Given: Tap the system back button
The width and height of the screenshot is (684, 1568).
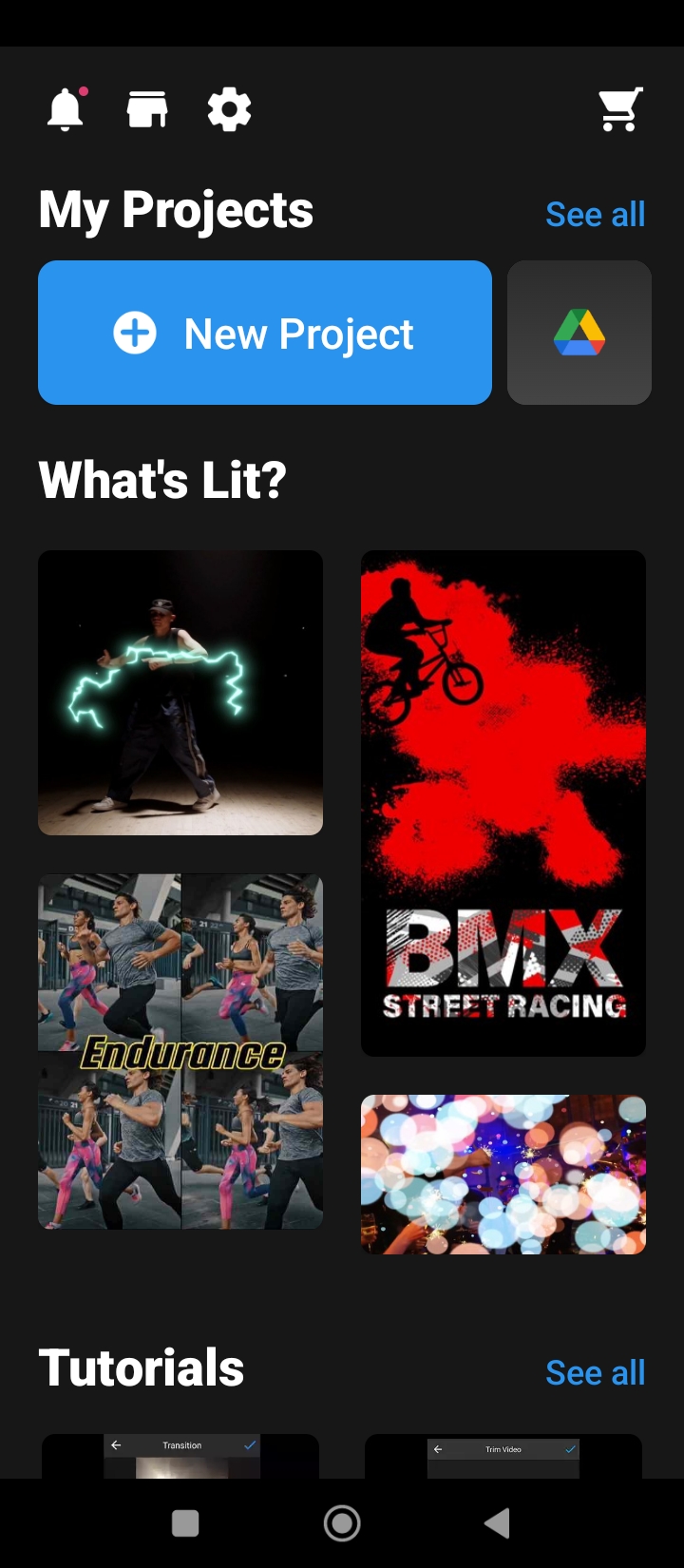Looking at the screenshot, I should [x=497, y=1523].
